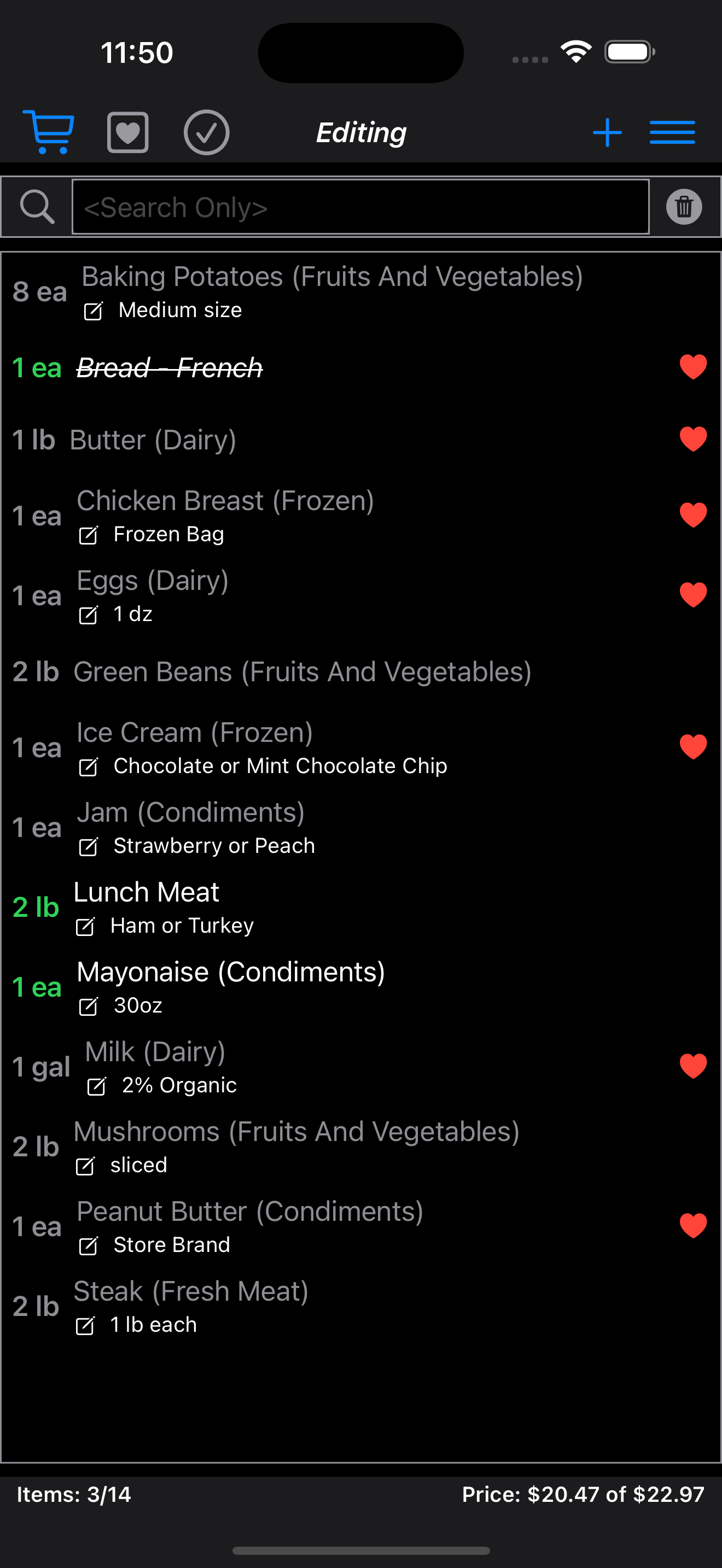Image resolution: width=722 pixels, height=1568 pixels.
Task: Tap the trash can icon
Action: point(684,207)
